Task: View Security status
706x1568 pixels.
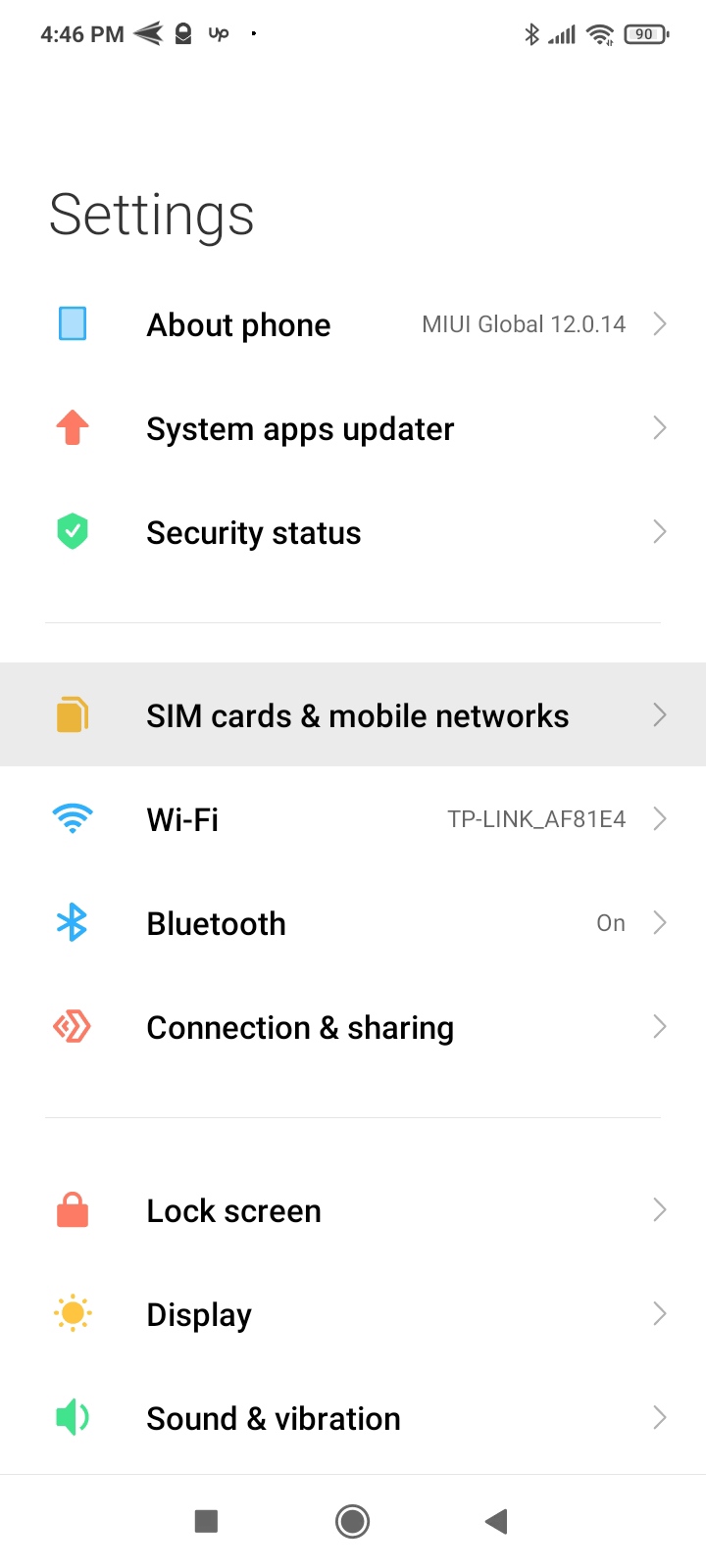Action: point(254,532)
